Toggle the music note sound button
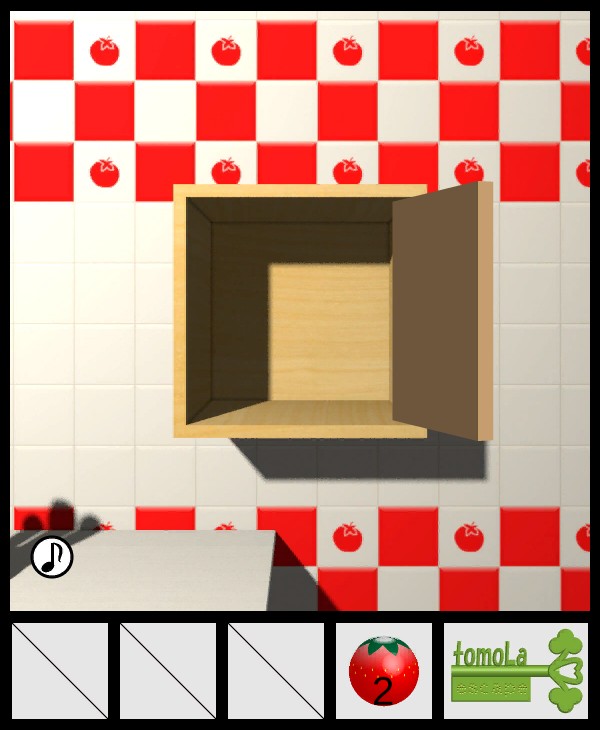600x730 pixels. pos(52,557)
